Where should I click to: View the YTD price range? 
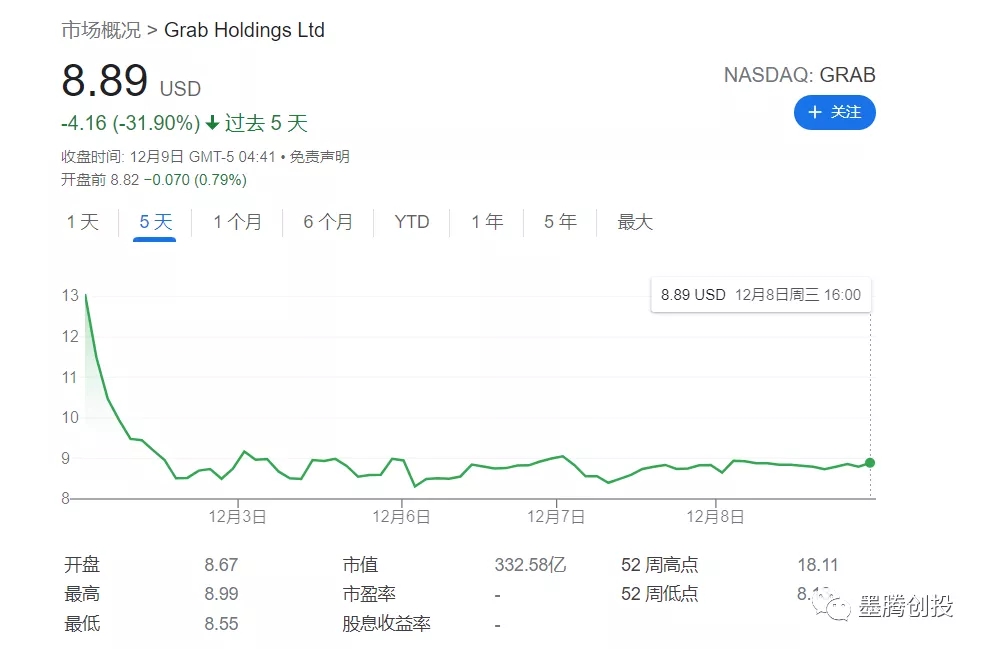[x=411, y=222]
